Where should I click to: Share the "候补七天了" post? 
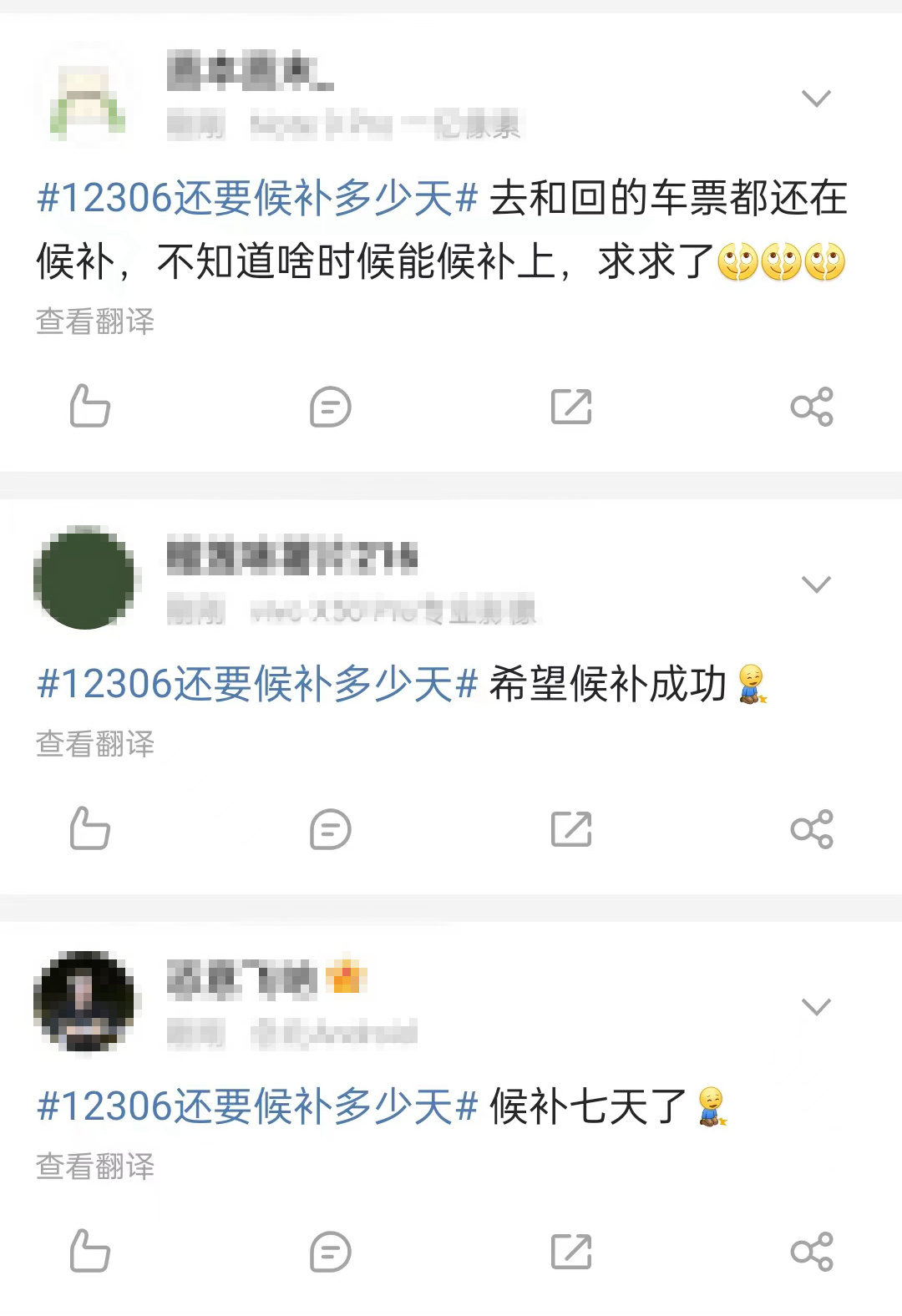[x=812, y=1252]
